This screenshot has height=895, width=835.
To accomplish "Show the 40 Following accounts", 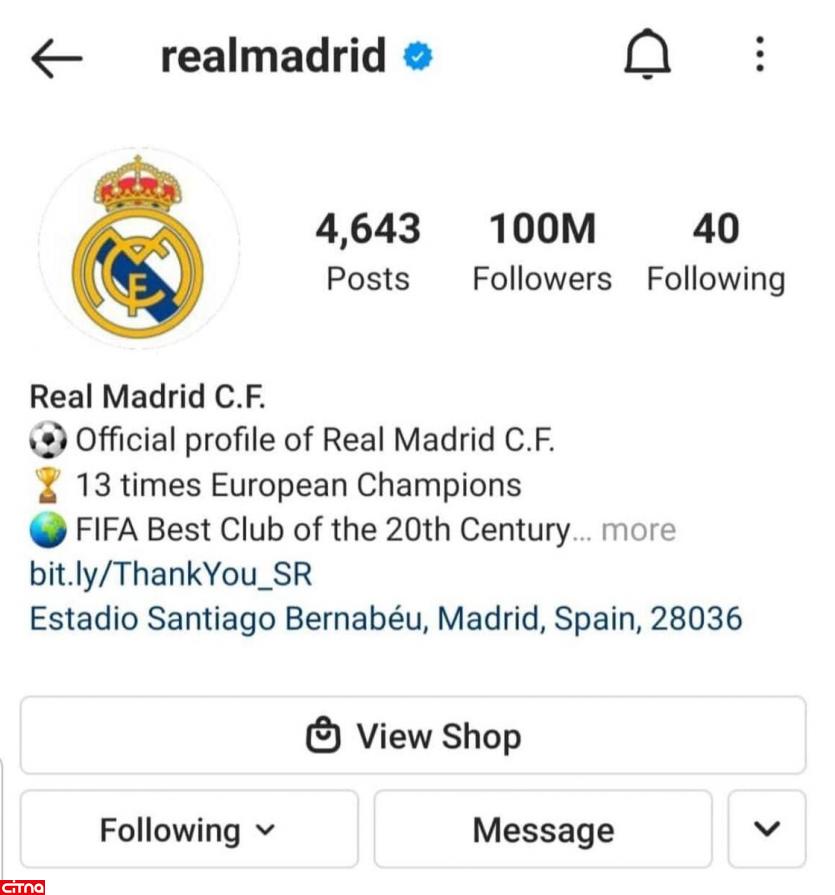I will (x=715, y=251).
